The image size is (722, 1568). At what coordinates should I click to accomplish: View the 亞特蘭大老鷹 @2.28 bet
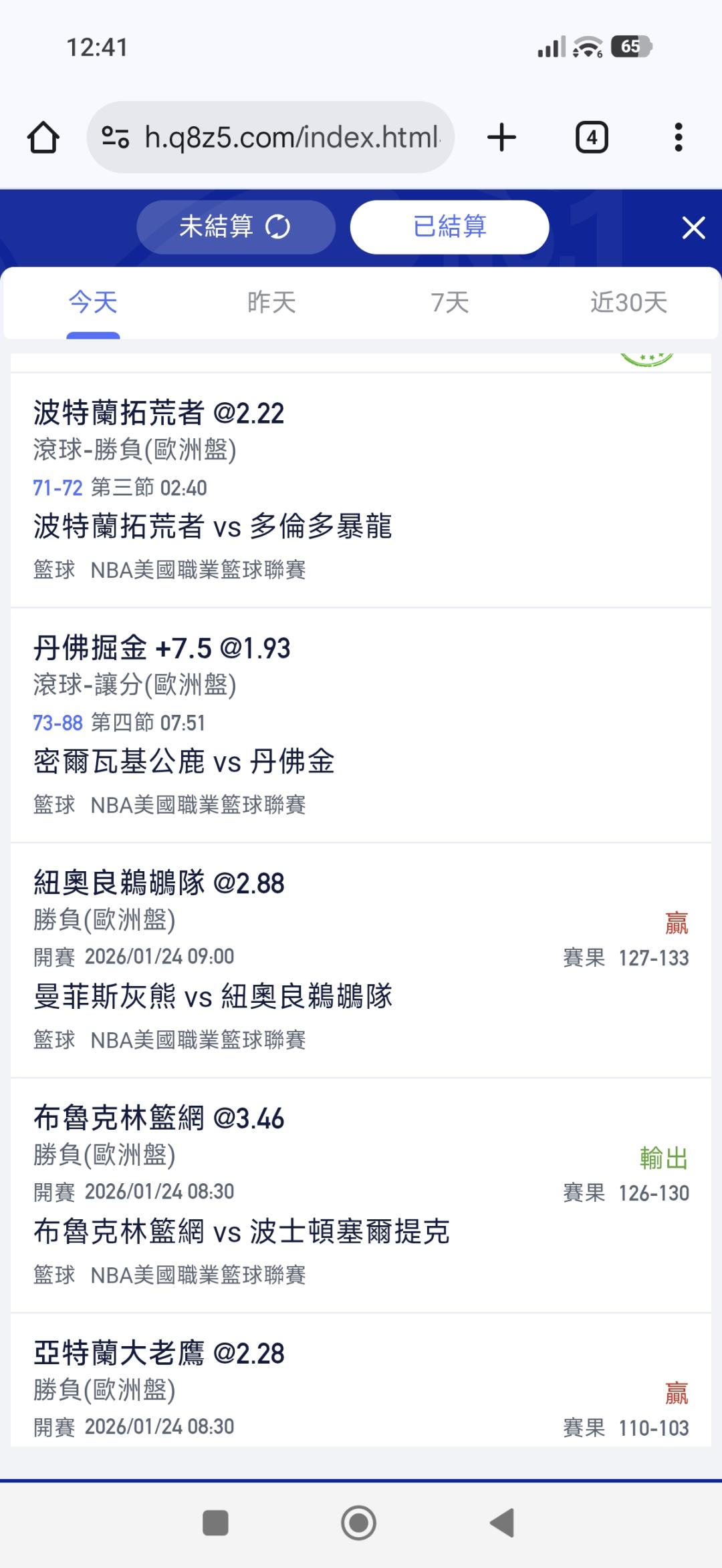[360, 1390]
